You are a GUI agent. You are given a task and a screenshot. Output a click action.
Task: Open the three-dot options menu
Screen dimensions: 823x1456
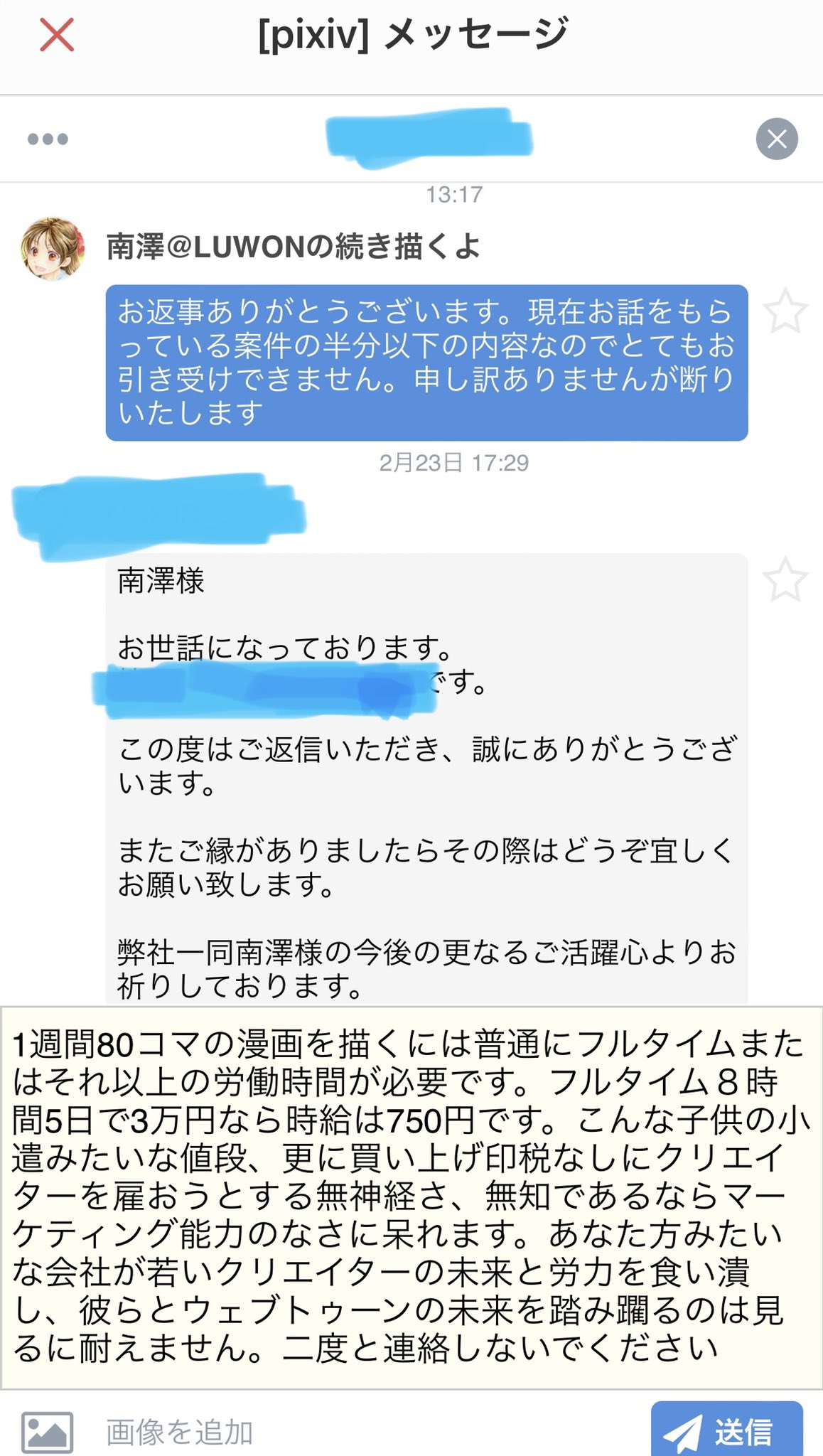coord(48,139)
